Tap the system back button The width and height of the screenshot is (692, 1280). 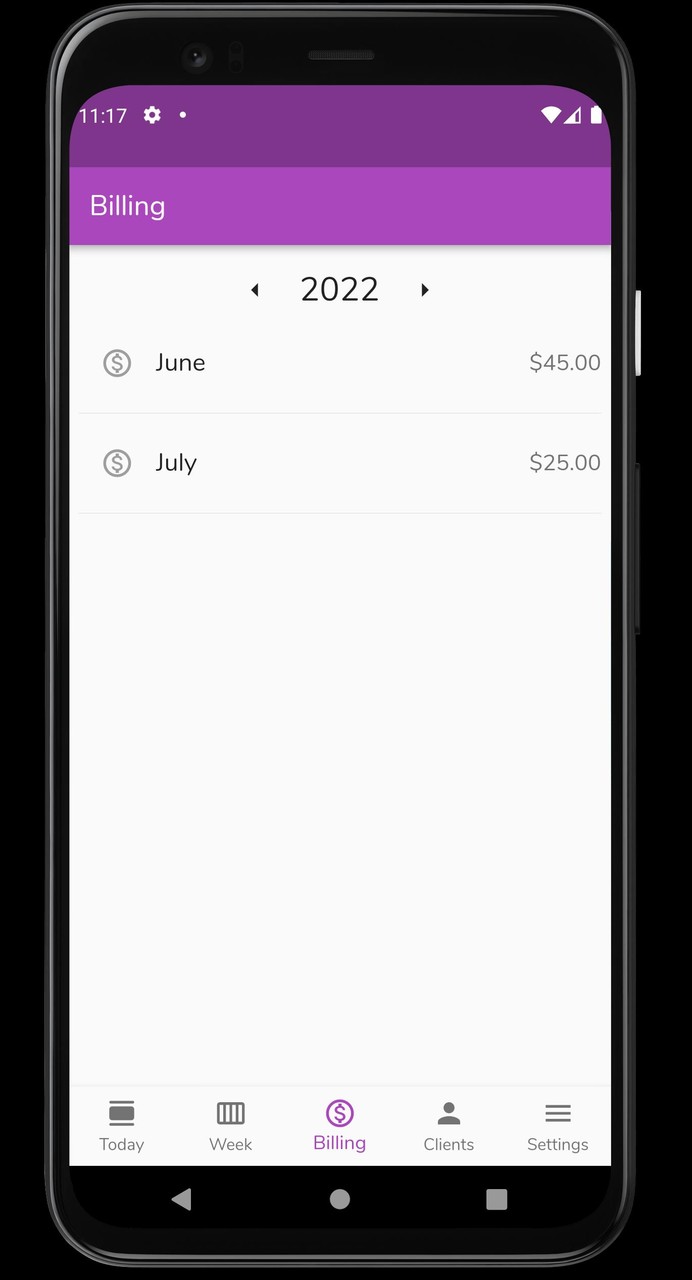coord(181,1199)
